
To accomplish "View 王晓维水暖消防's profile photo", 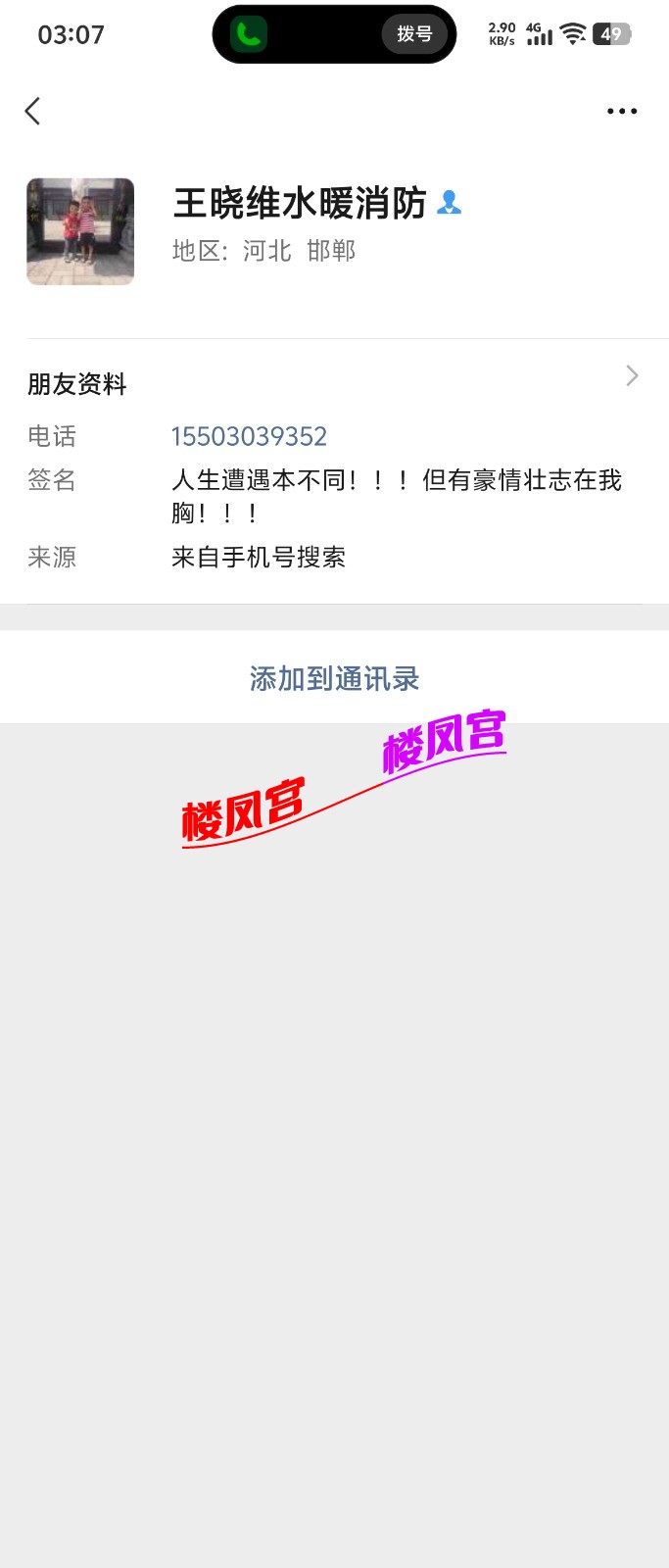I will point(80,231).
